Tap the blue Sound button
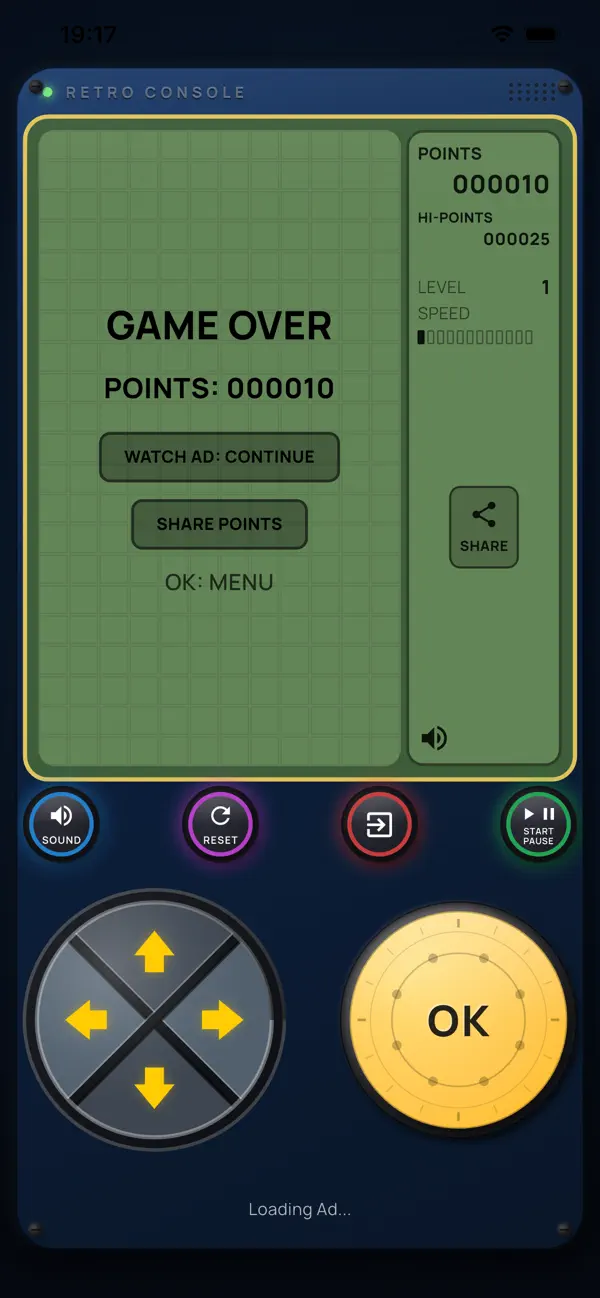 tap(61, 825)
